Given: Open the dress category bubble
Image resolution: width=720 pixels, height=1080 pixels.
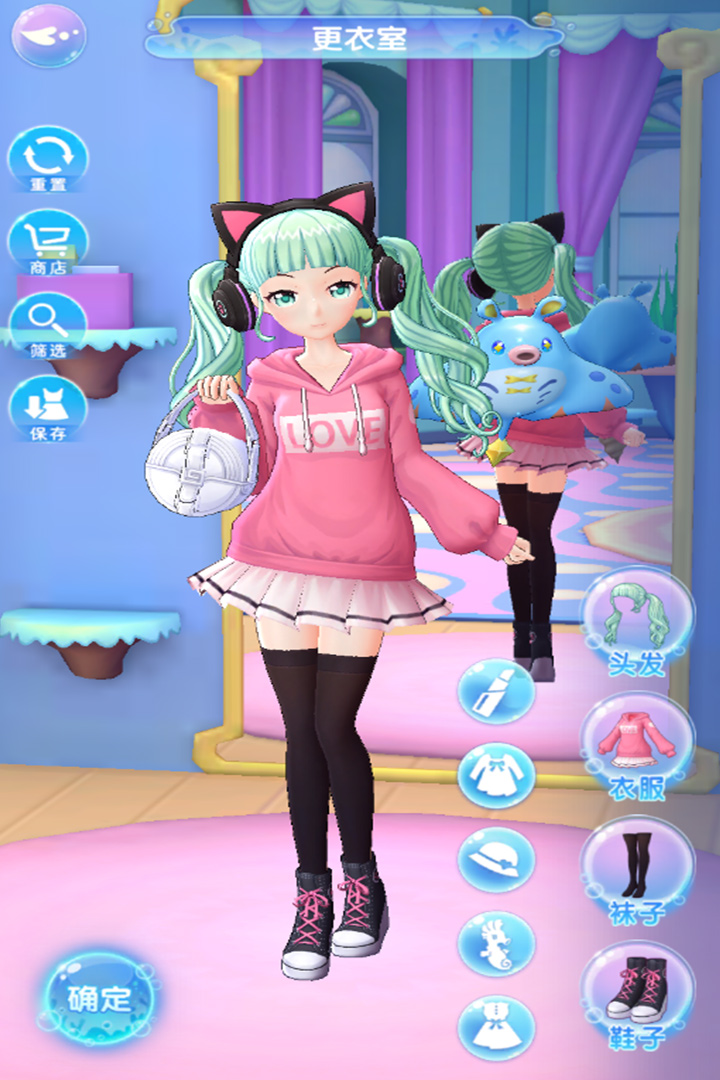Looking at the screenshot, I should (497, 1028).
